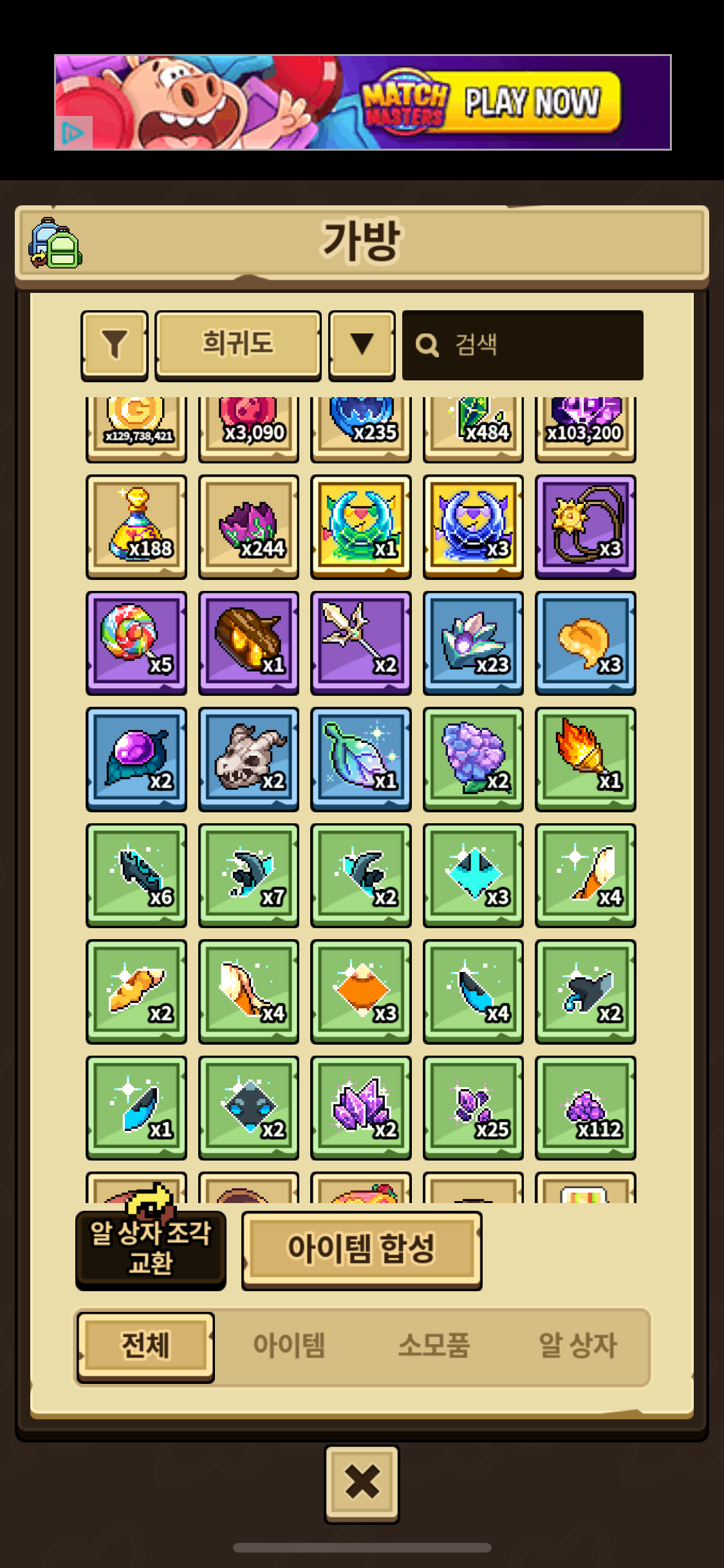Select the purple grapes x112 item
Image resolution: width=724 pixels, height=1568 pixels.
point(586,1108)
